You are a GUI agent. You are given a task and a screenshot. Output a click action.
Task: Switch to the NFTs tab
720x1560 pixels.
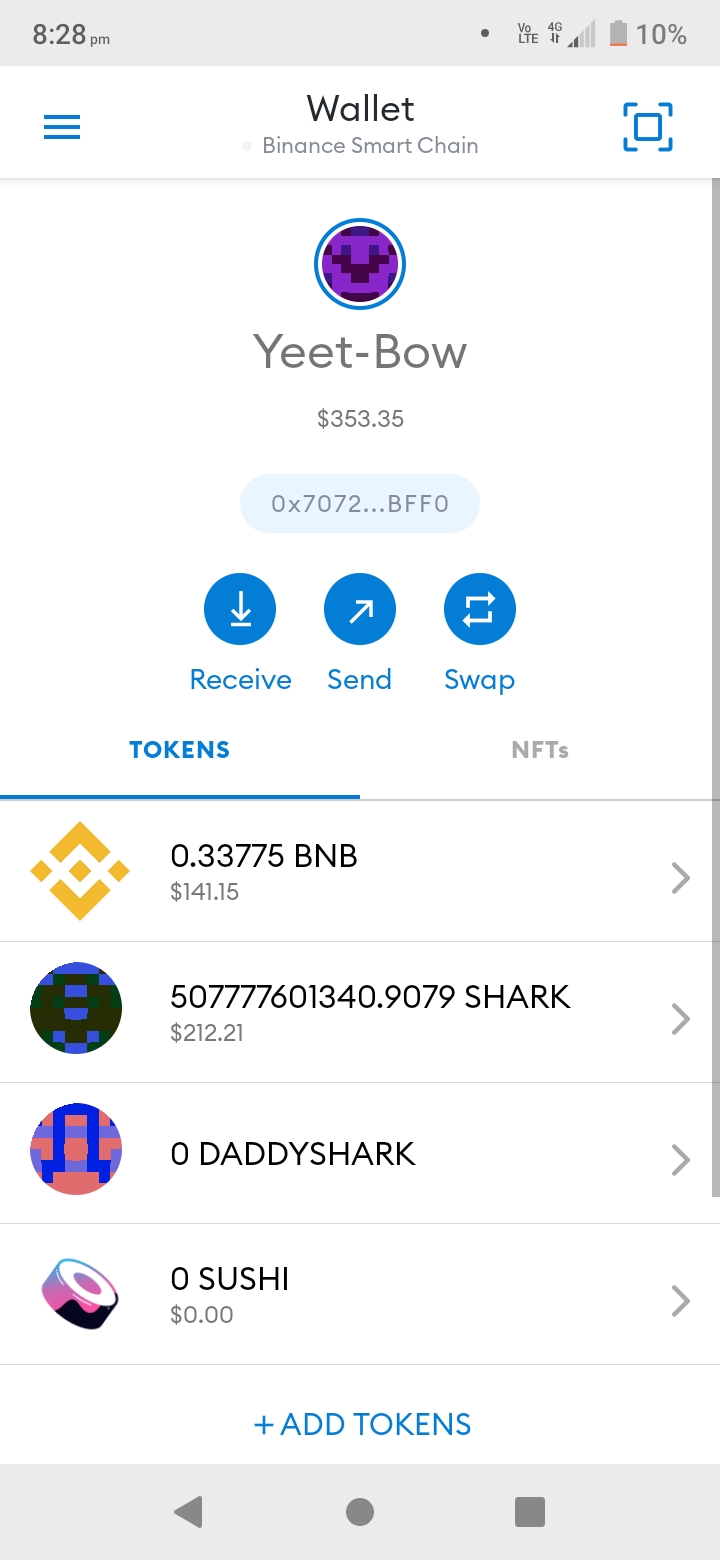540,750
